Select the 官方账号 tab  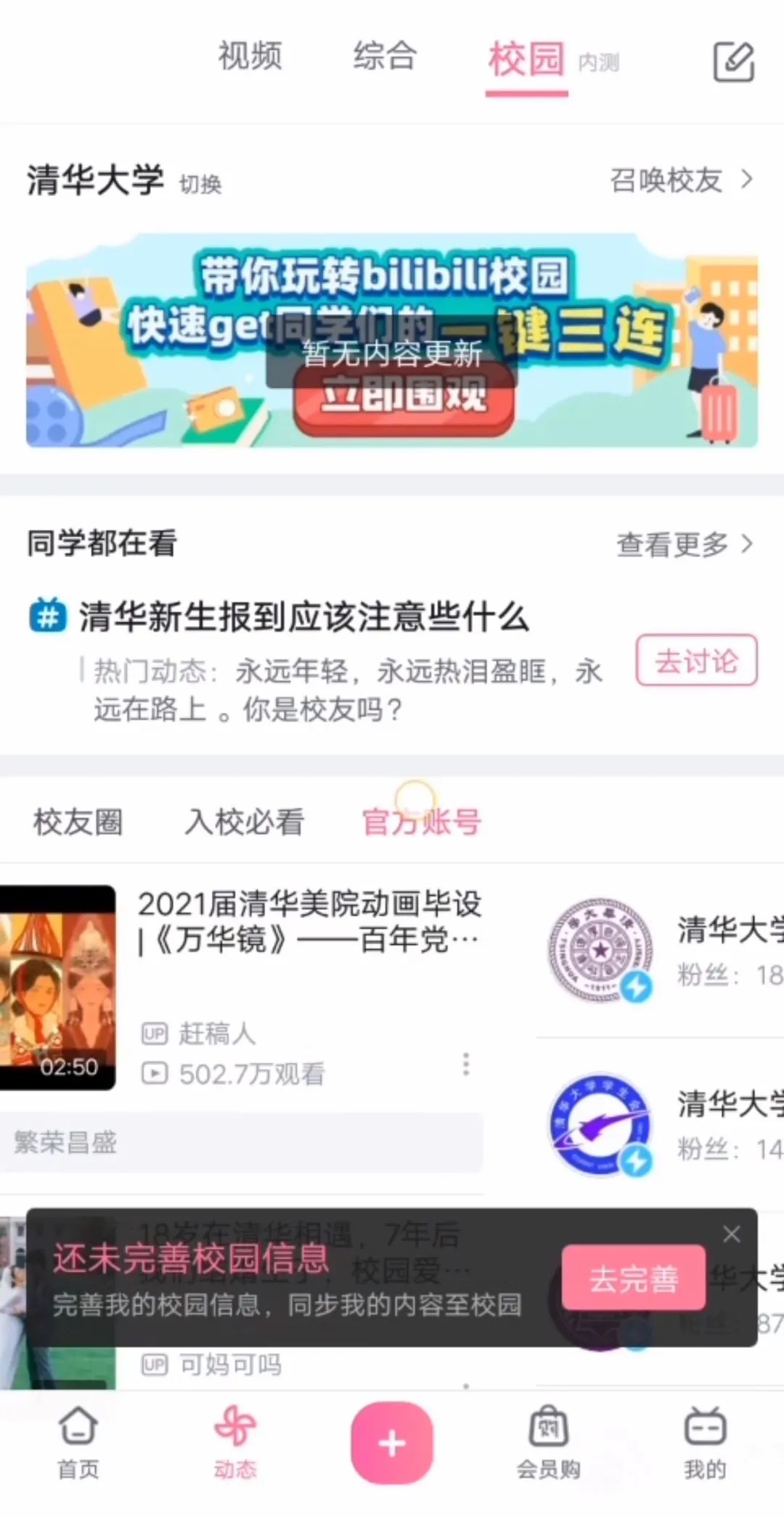pyautogui.click(x=421, y=822)
